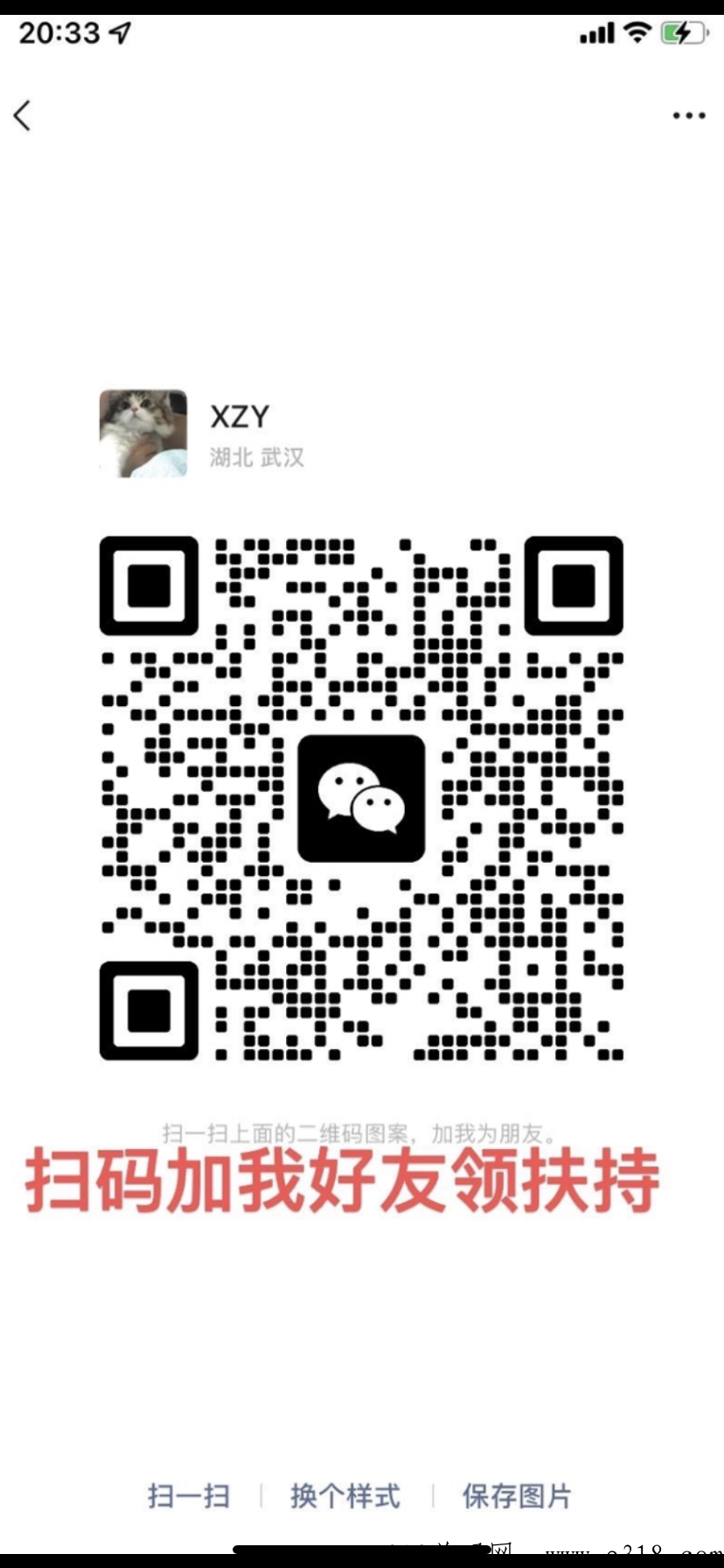Change QR style with 换个样式

(345, 1495)
